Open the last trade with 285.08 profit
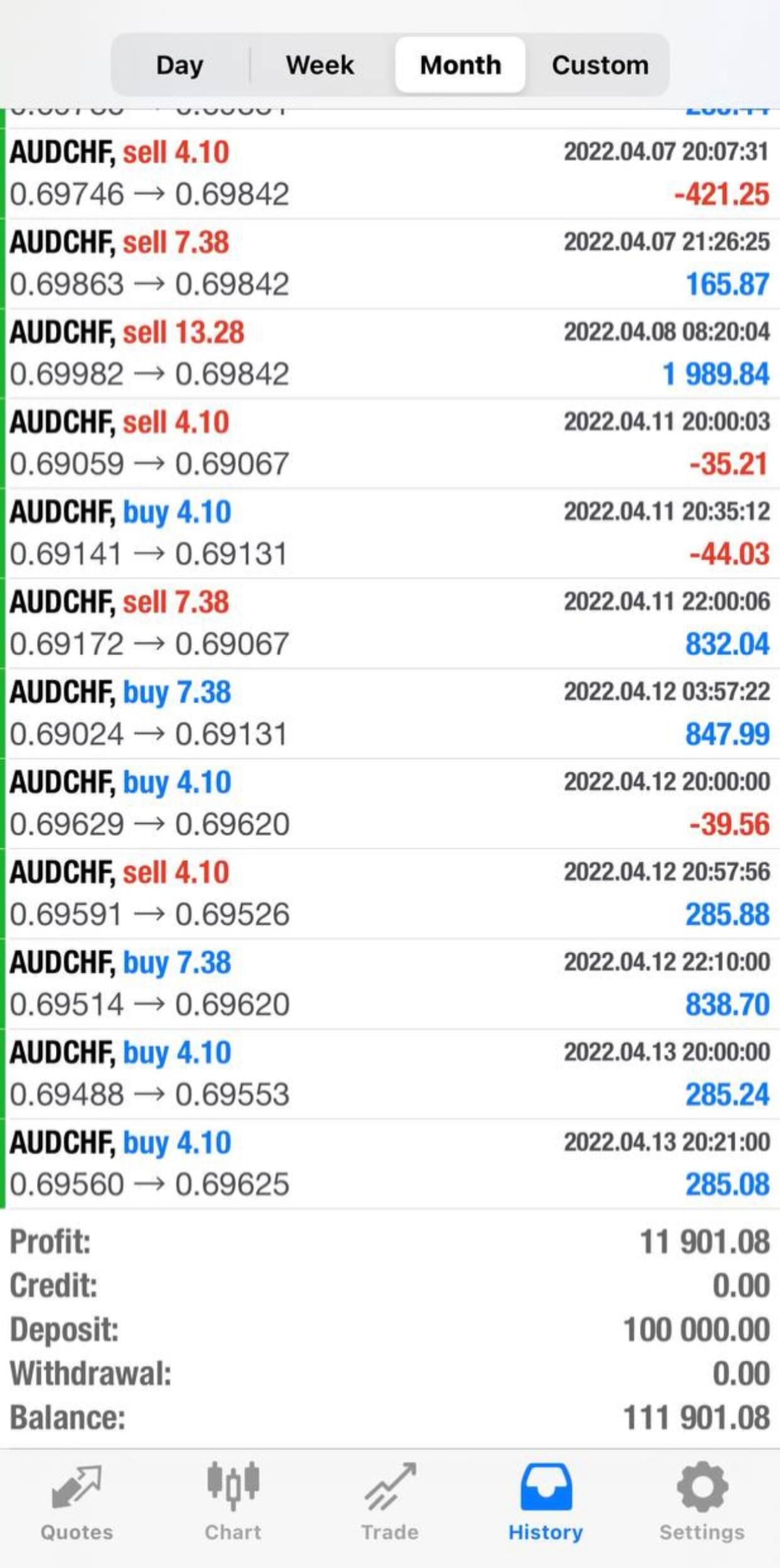Screen dimensions: 780x1568 389,1163
